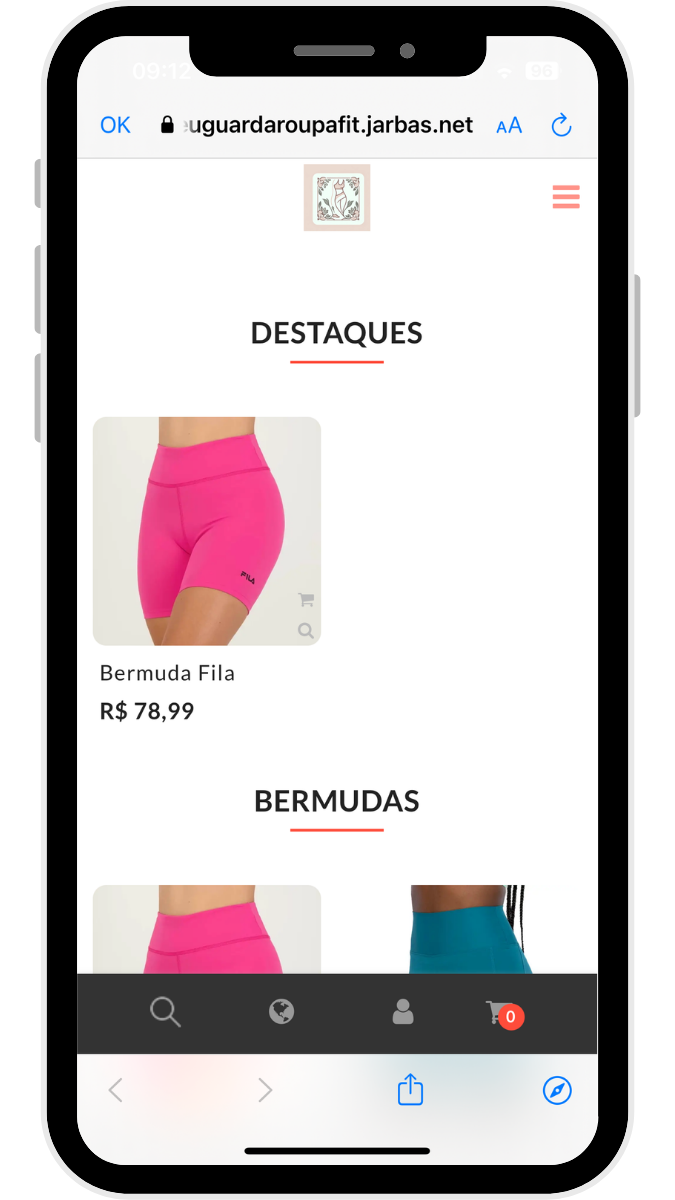The width and height of the screenshot is (675, 1200).
Task: Open search from the bottom bar
Action: click(165, 1013)
